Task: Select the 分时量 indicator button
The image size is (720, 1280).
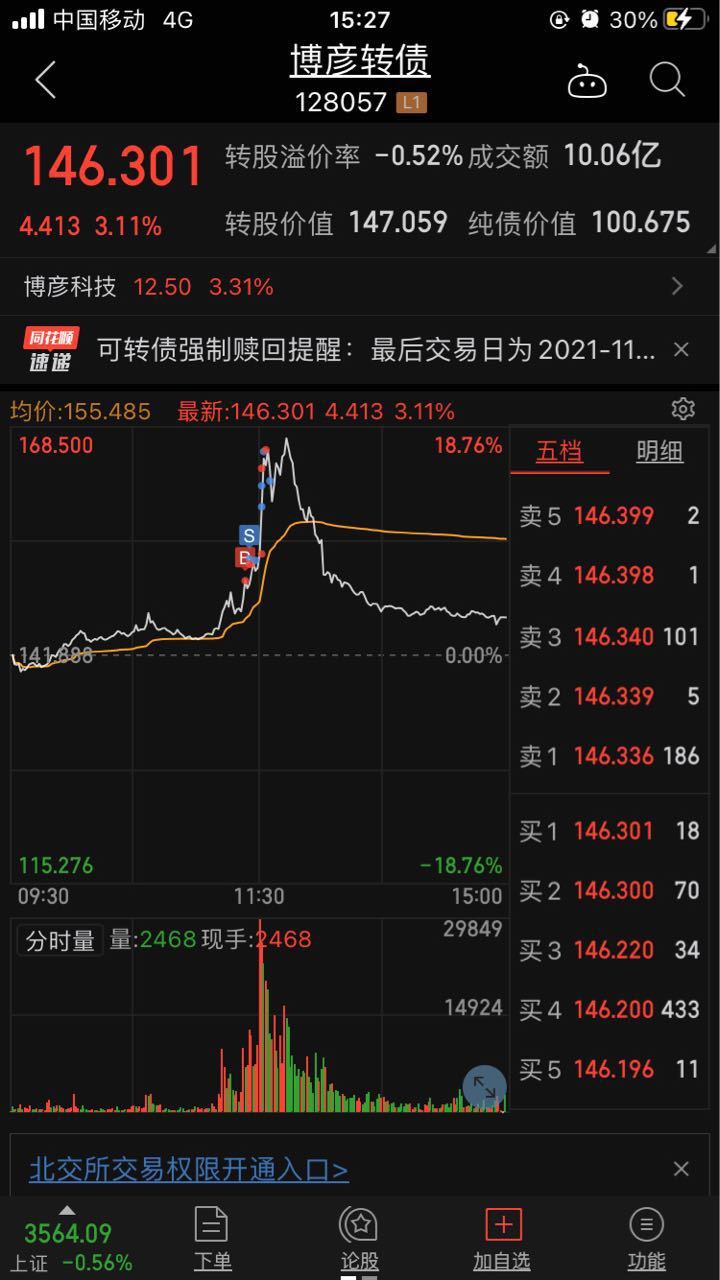Action: tap(60, 940)
